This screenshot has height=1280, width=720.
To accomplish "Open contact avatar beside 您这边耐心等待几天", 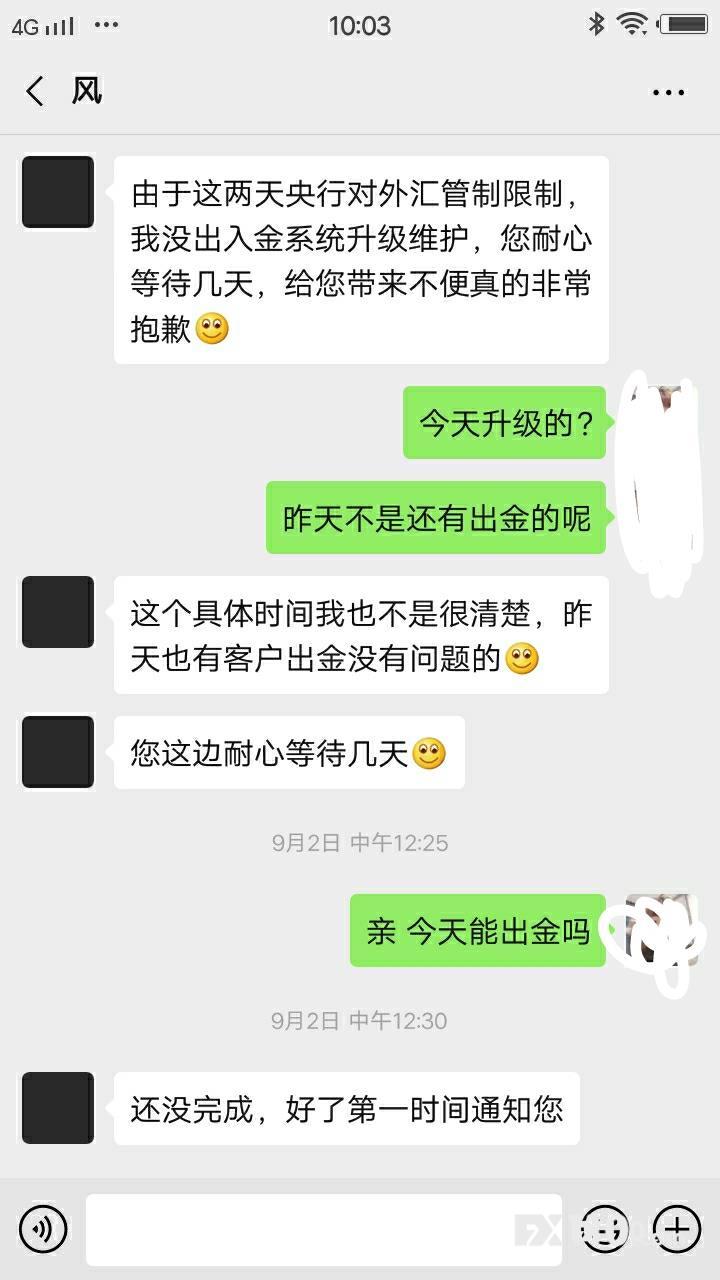I will tap(58, 752).
